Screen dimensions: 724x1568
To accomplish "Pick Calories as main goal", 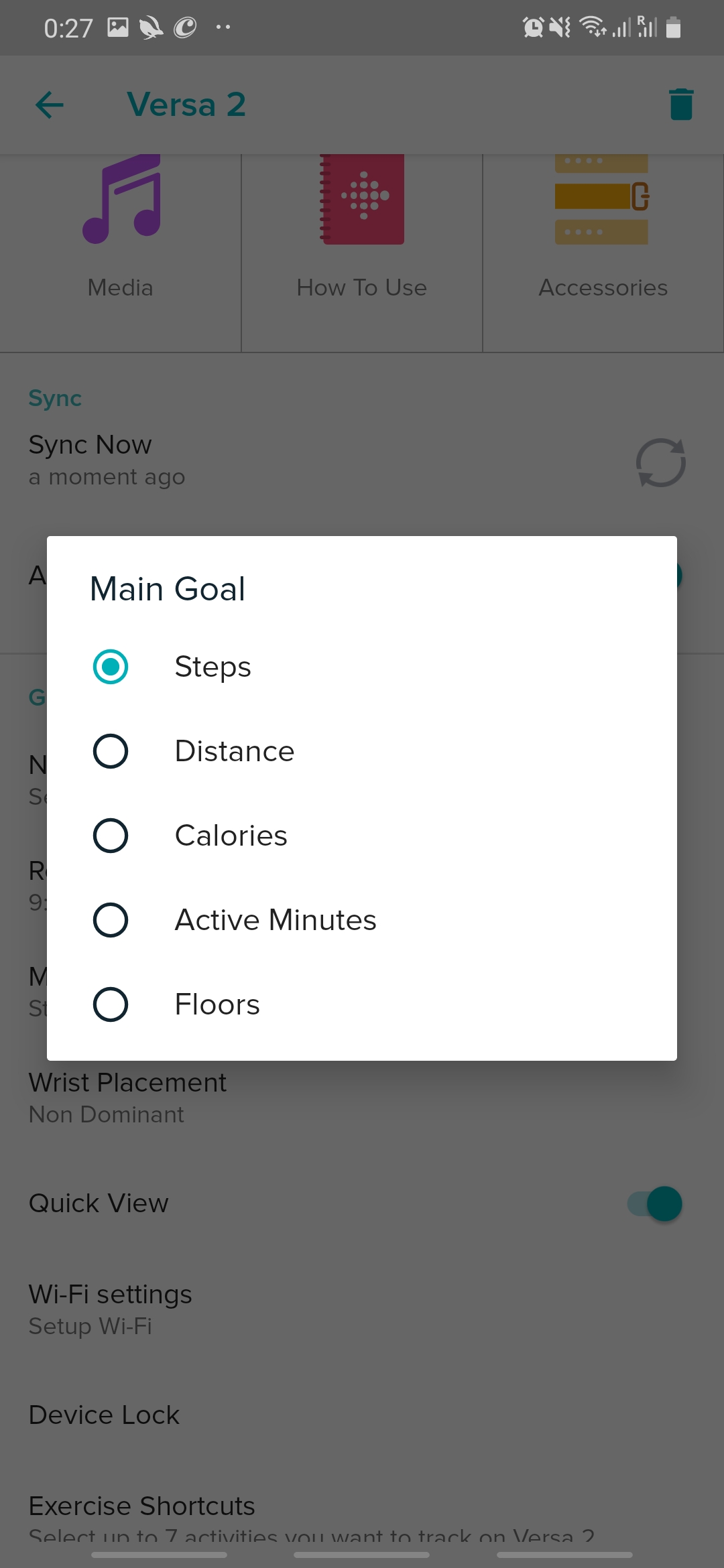I will pyautogui.click(x=111, y=836).
